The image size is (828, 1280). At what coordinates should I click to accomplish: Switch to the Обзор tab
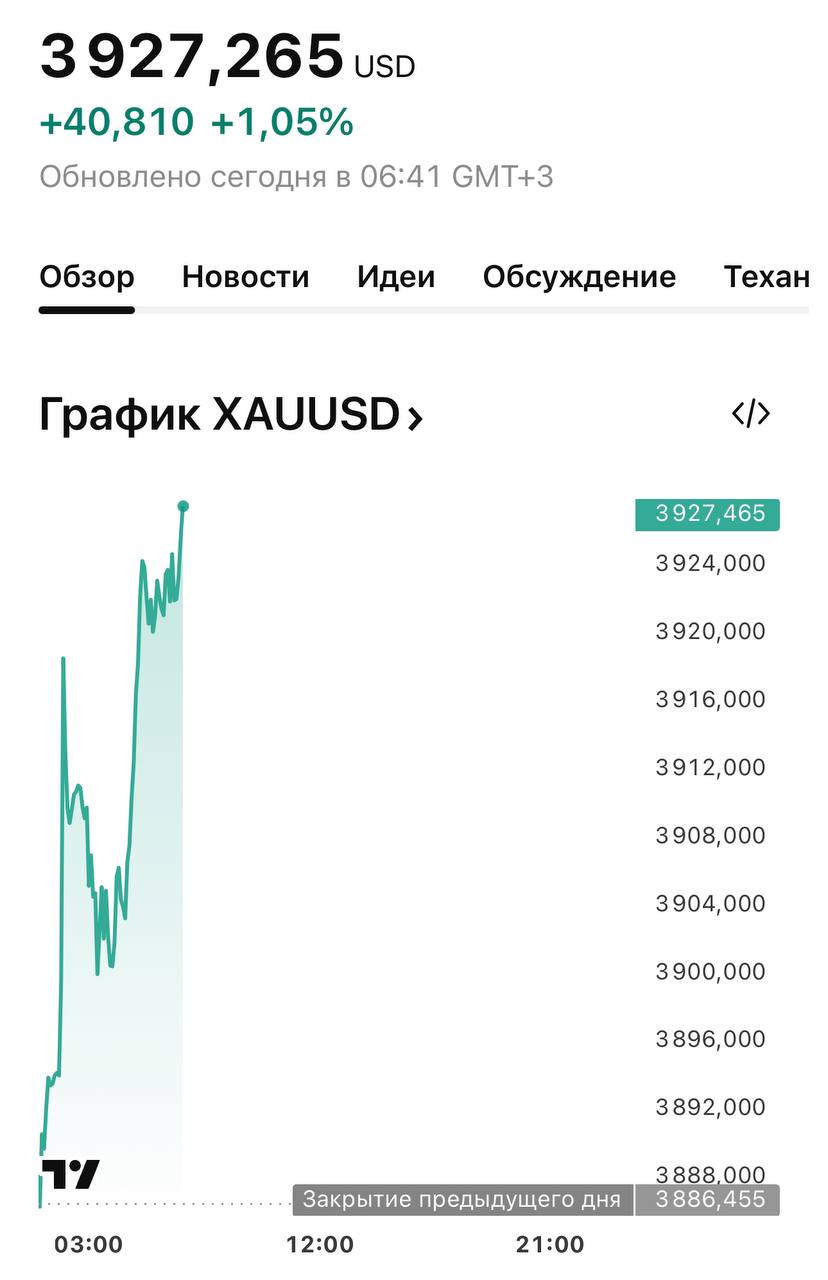coord(87,277)
